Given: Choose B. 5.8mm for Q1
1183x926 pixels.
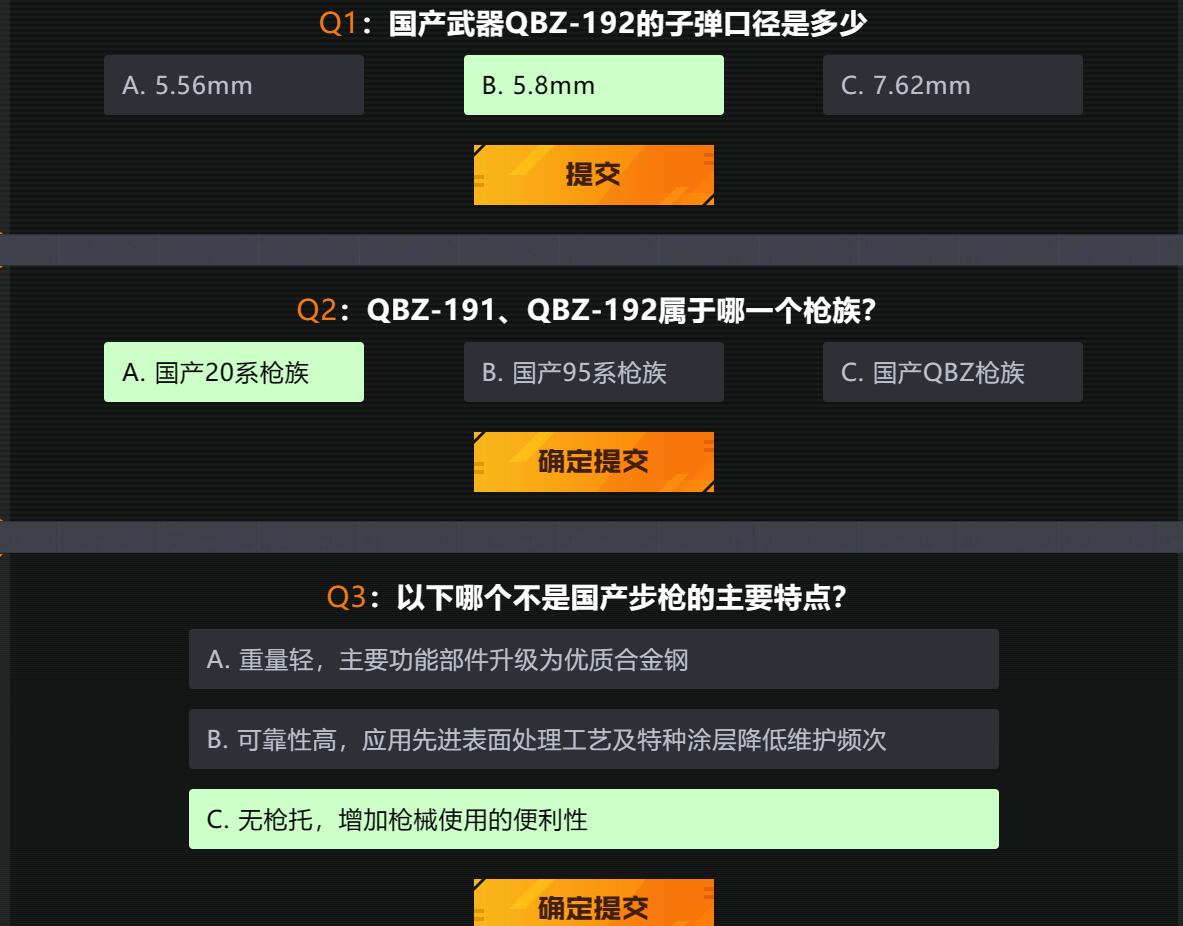Looking at the screenshot, I should tap(593, 85).
